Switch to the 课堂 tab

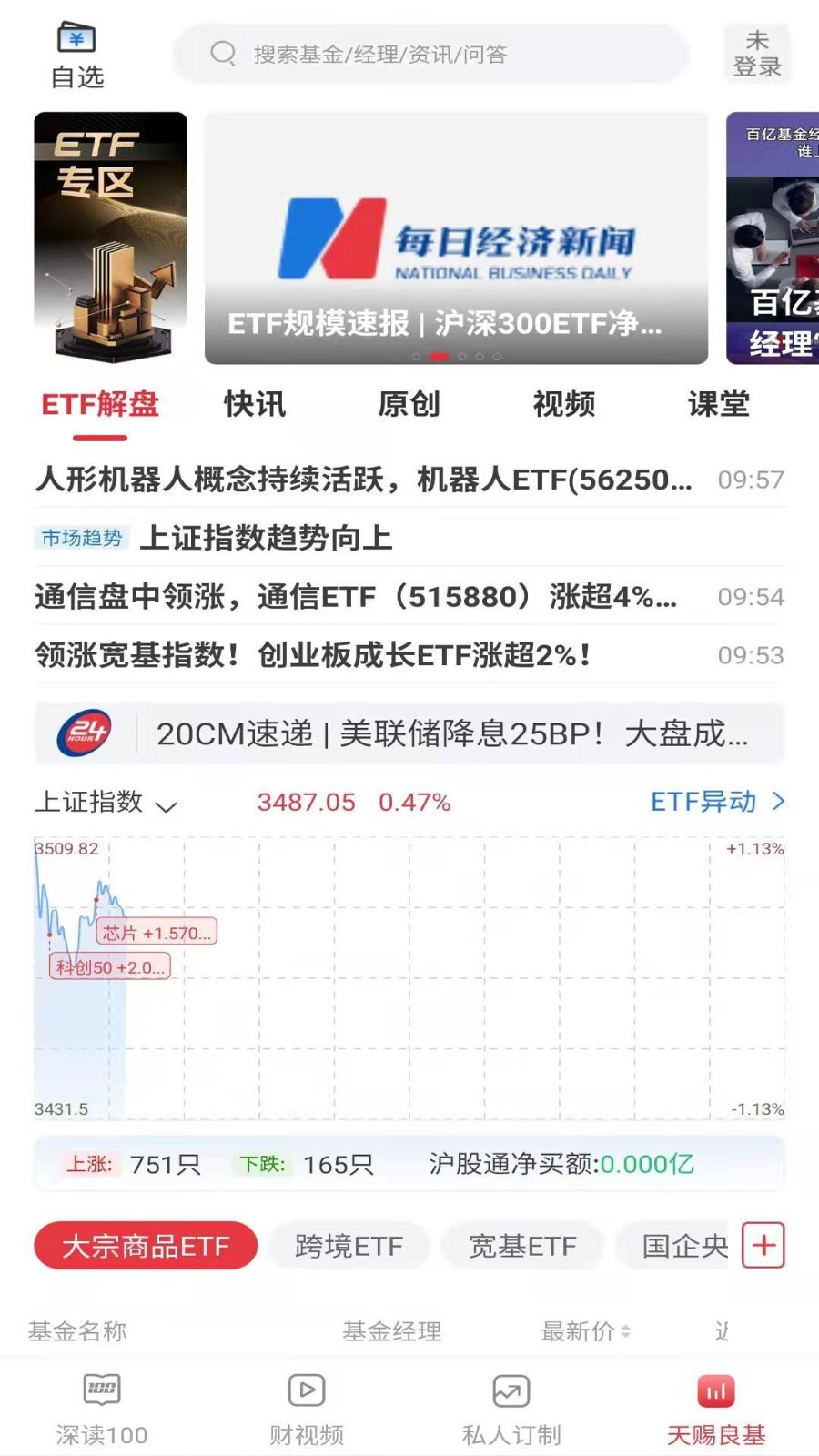point(718,405)
